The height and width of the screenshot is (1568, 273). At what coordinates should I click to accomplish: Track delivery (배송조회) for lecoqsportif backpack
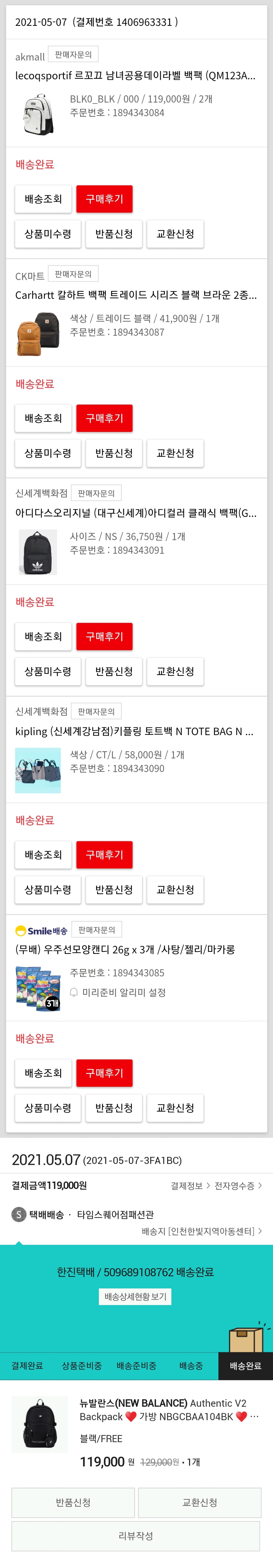pyautogui.click(x=43, y=199)
